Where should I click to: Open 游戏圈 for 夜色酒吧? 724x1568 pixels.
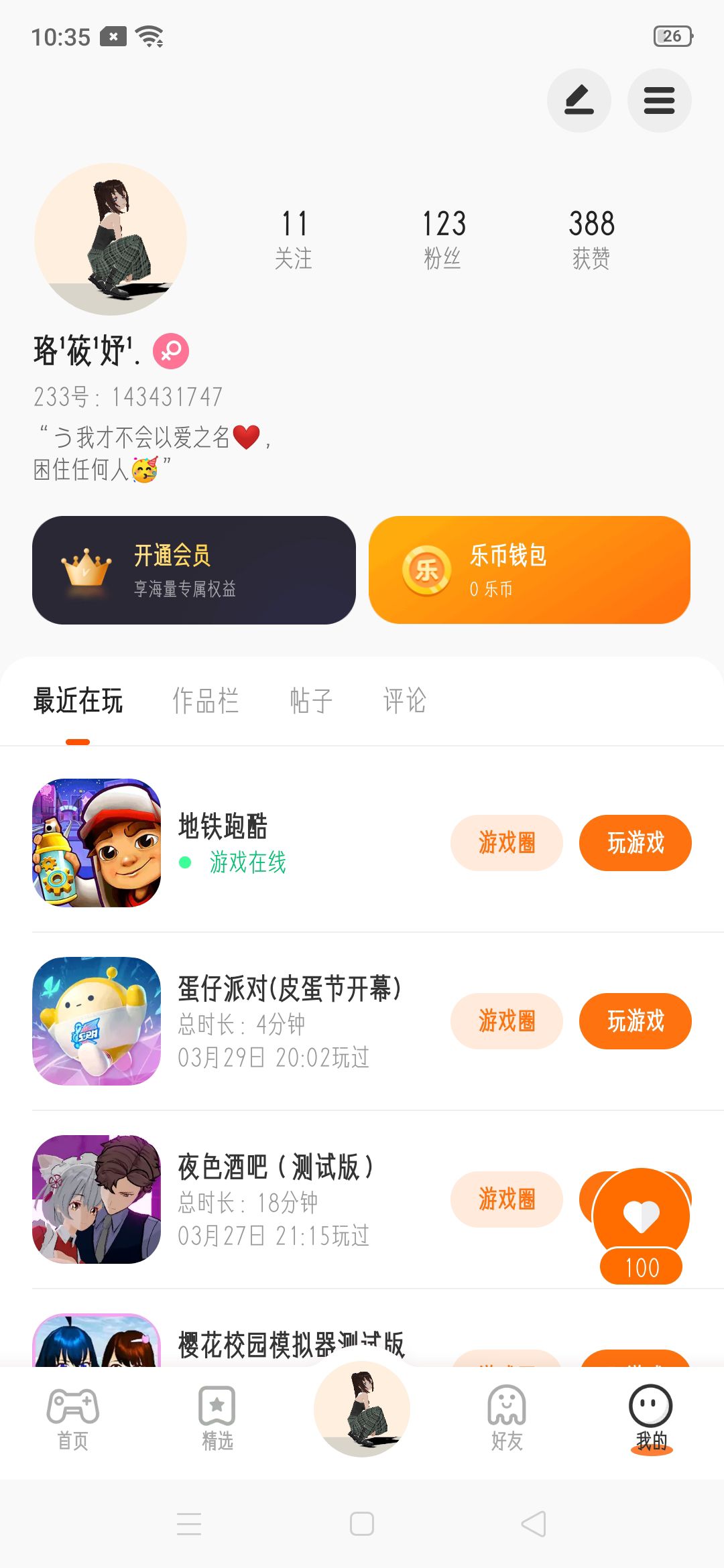coord(506,1199)
